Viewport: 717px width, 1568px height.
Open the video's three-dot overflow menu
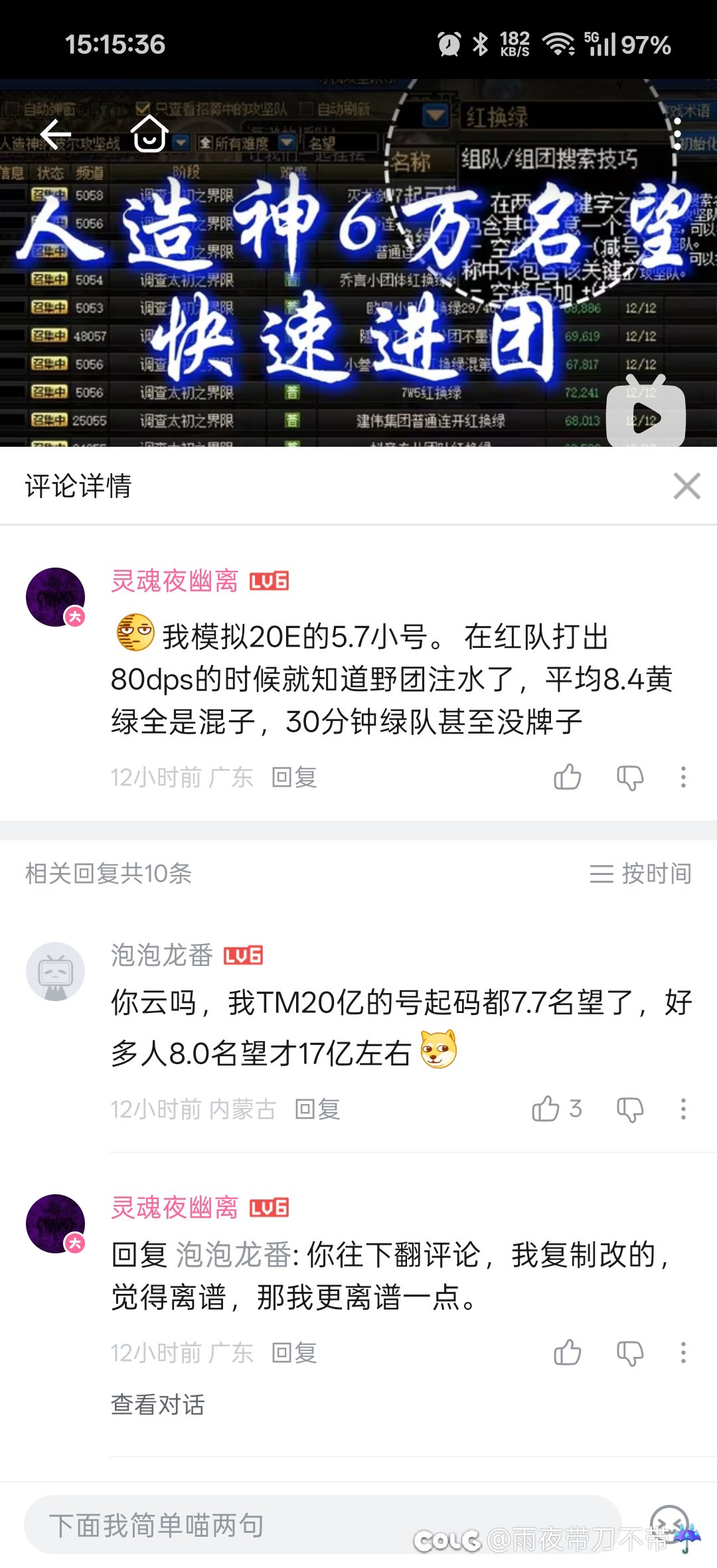tap(677, 135)
